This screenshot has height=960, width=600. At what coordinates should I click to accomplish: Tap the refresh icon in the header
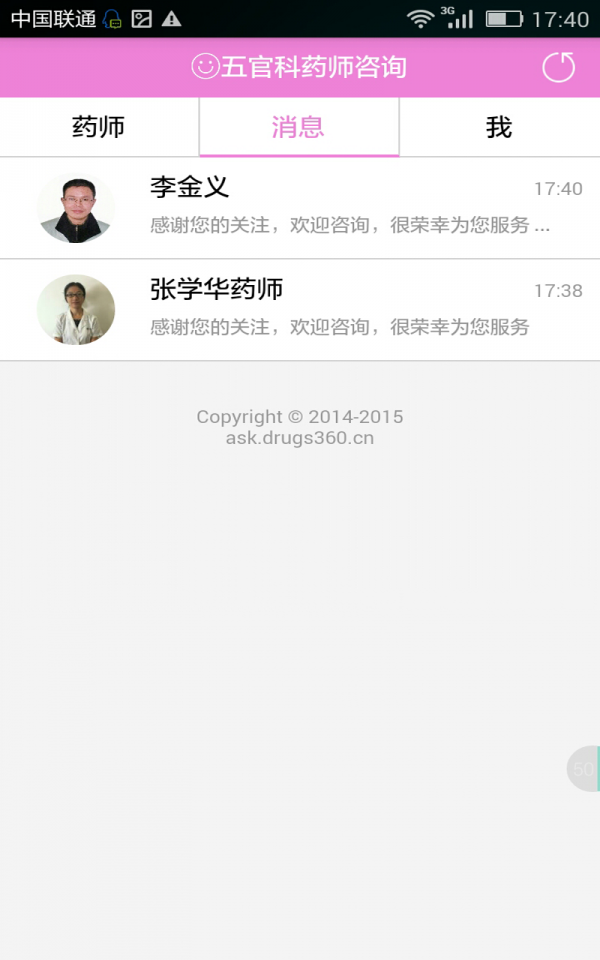(x=558, y=67)
